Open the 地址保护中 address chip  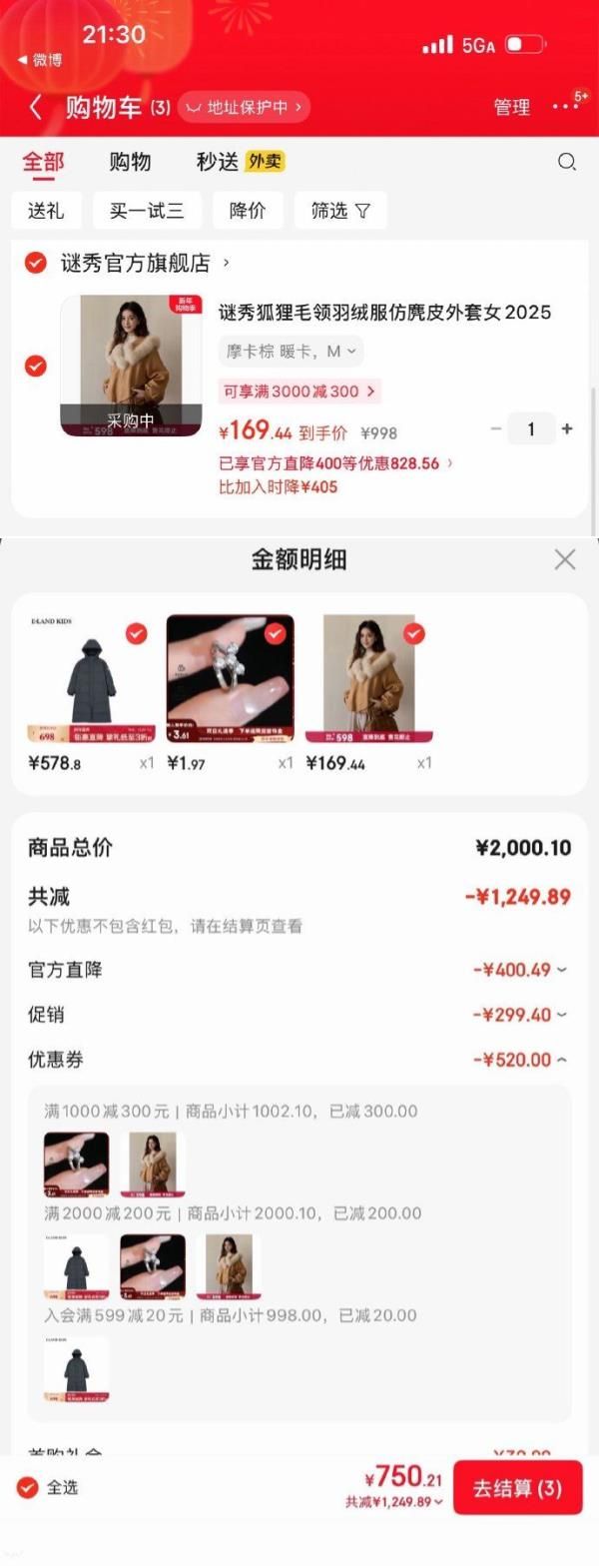tap(244, 107)
